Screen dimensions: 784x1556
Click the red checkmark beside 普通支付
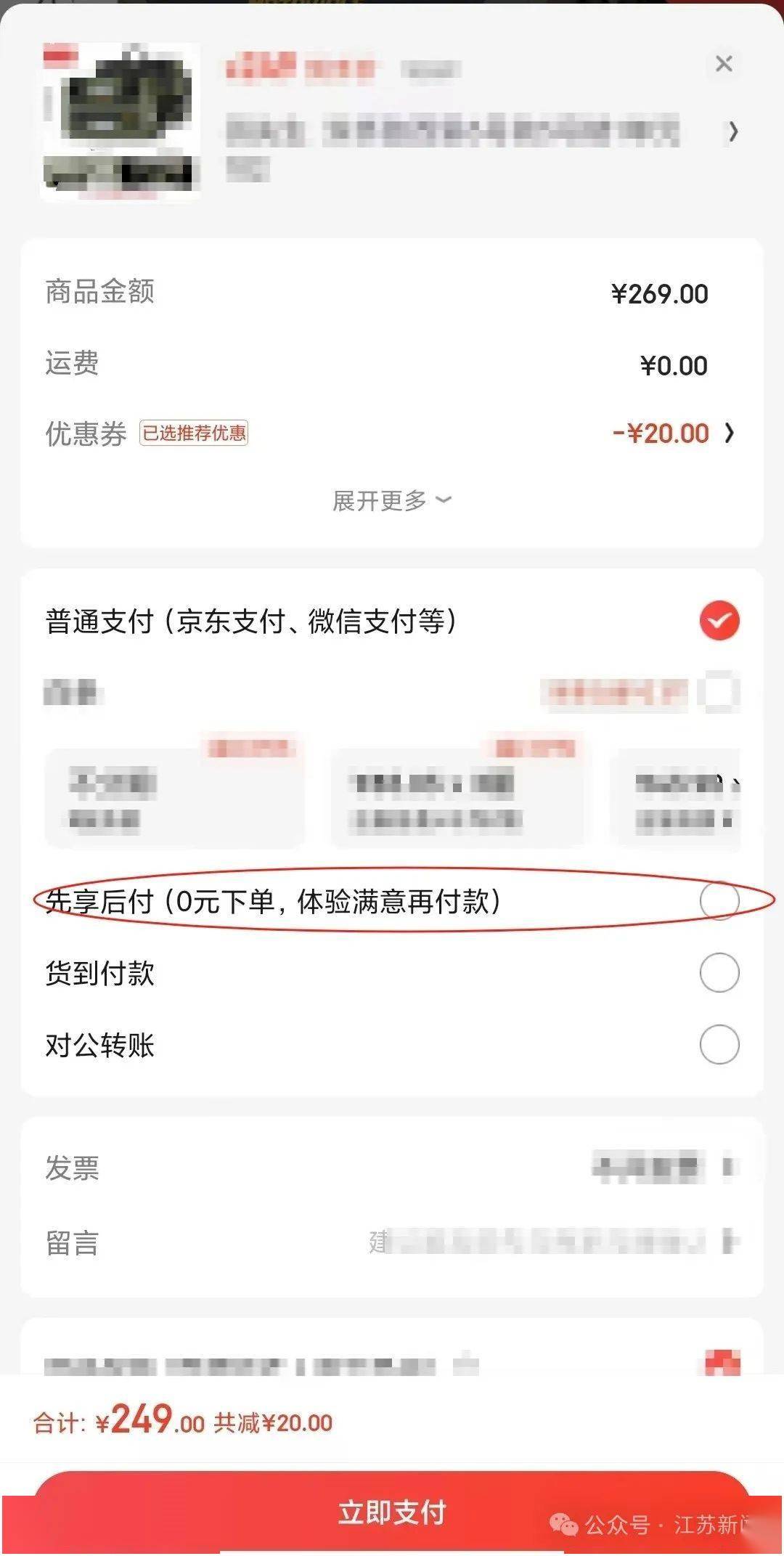[719, 621]
